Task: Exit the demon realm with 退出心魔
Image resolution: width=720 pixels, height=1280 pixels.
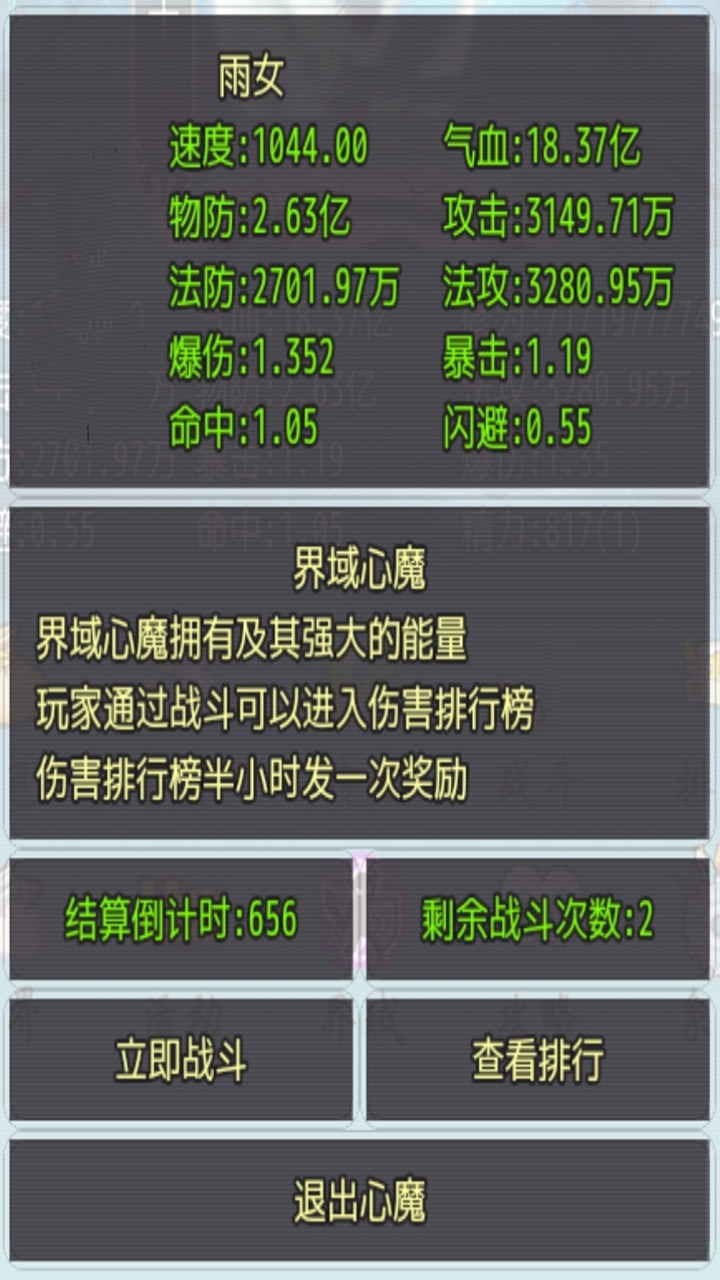Action: click(360, 1200)
